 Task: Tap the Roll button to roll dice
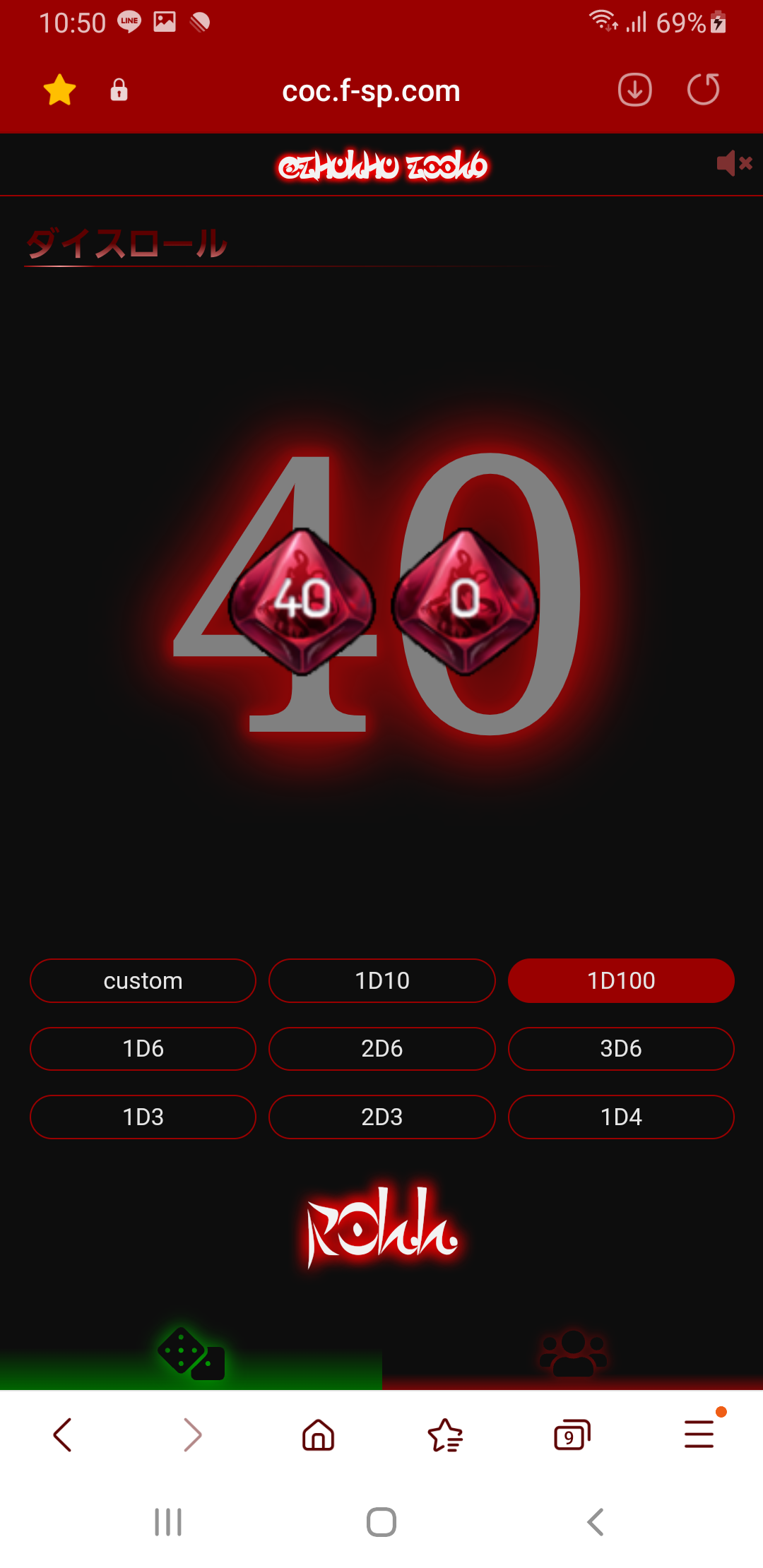[x=382, y=1227]
